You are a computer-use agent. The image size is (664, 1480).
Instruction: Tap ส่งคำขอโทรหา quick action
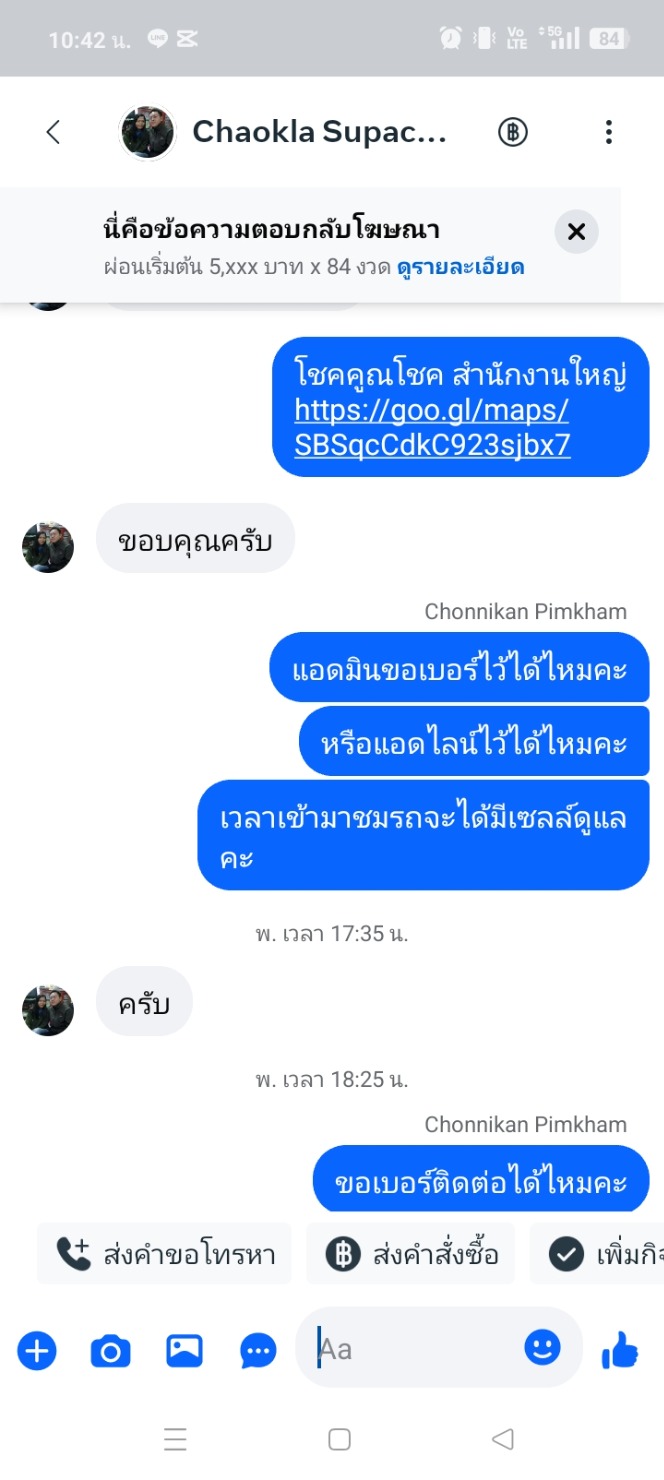click(x=165, y=1254)
